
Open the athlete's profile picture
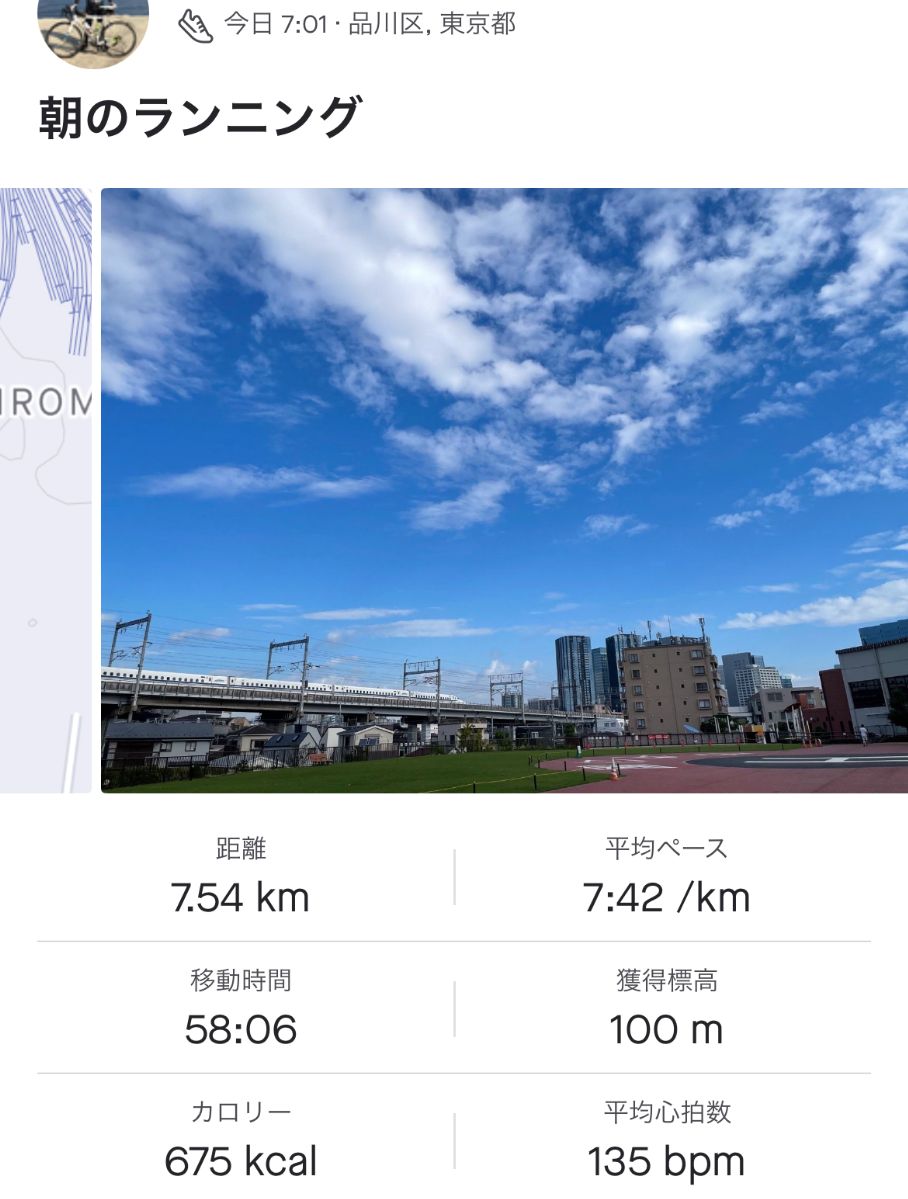92,28
